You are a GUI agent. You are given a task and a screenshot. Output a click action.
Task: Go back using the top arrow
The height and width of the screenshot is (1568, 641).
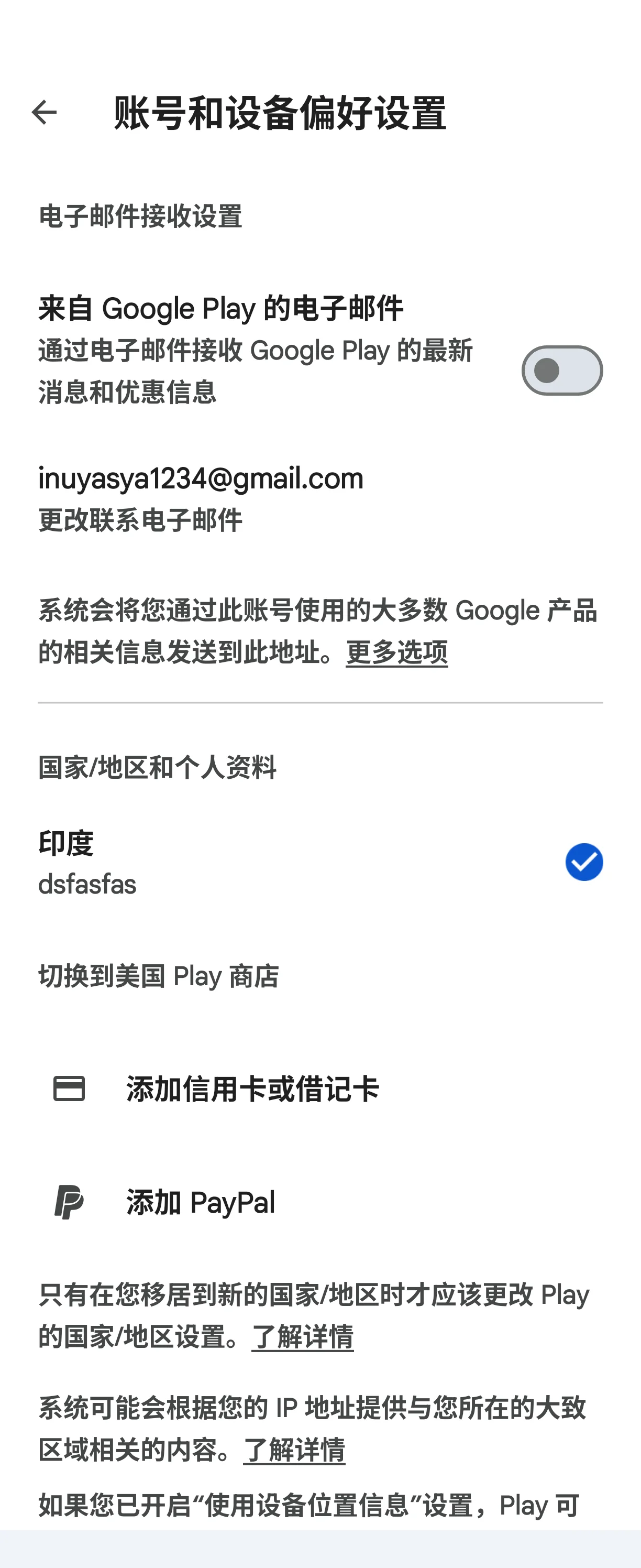[44, 113]
